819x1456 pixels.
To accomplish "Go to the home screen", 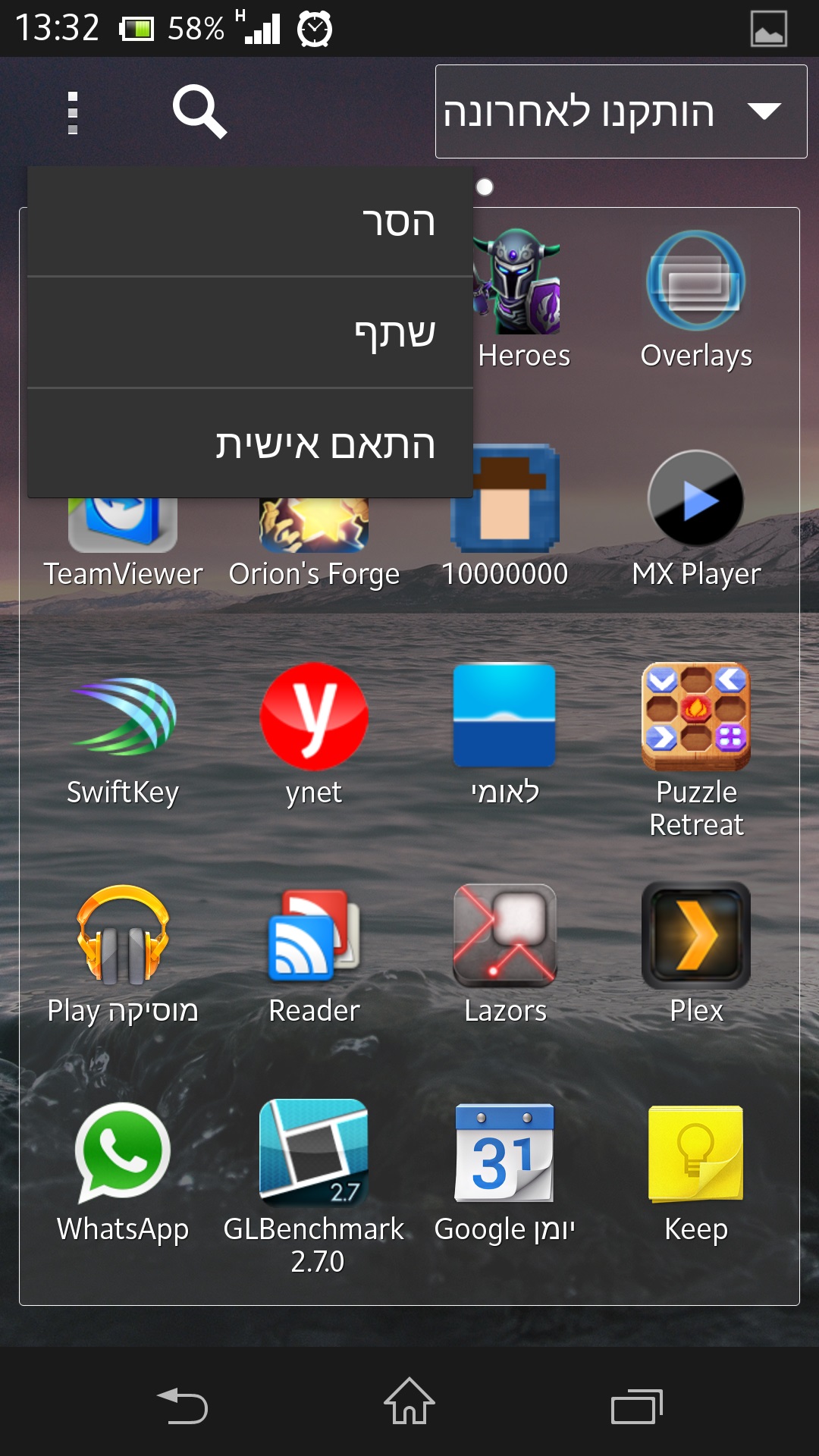I will [x=409, y=1402].
